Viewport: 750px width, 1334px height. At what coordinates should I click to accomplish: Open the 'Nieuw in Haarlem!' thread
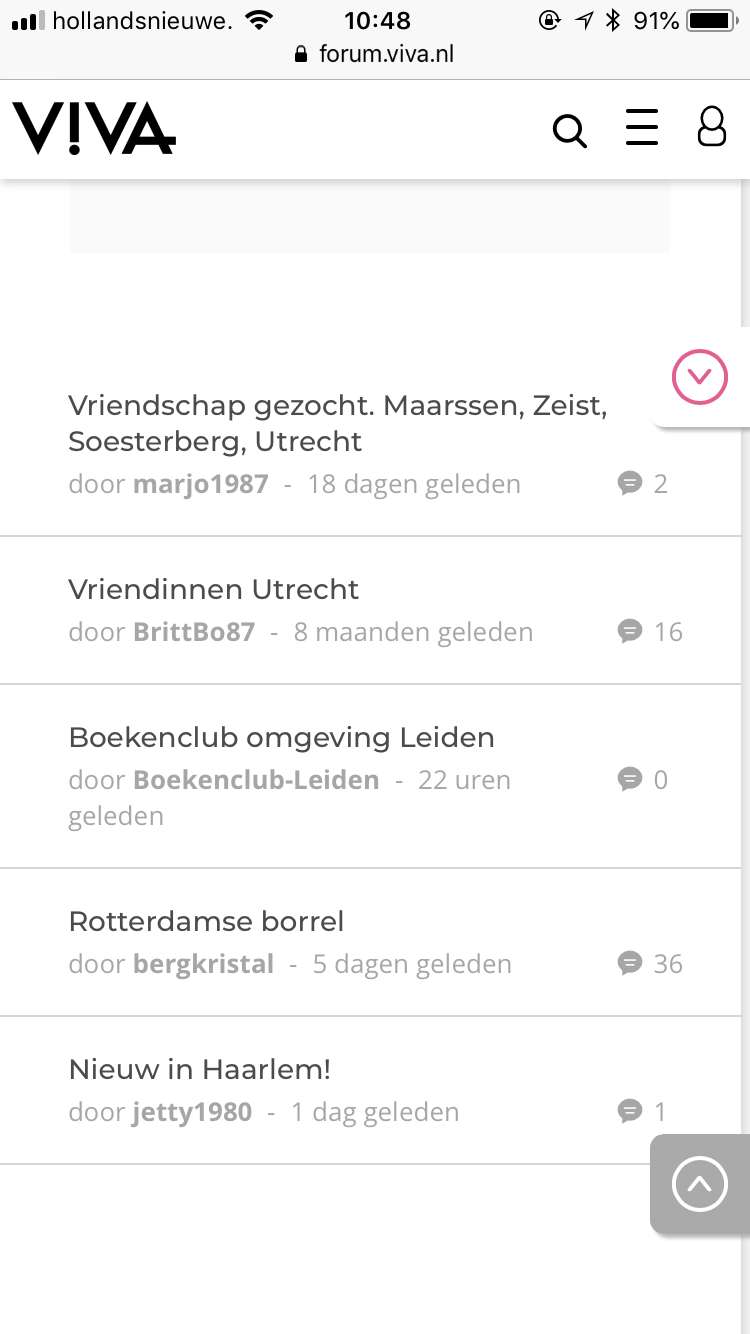coord(199,1070)
